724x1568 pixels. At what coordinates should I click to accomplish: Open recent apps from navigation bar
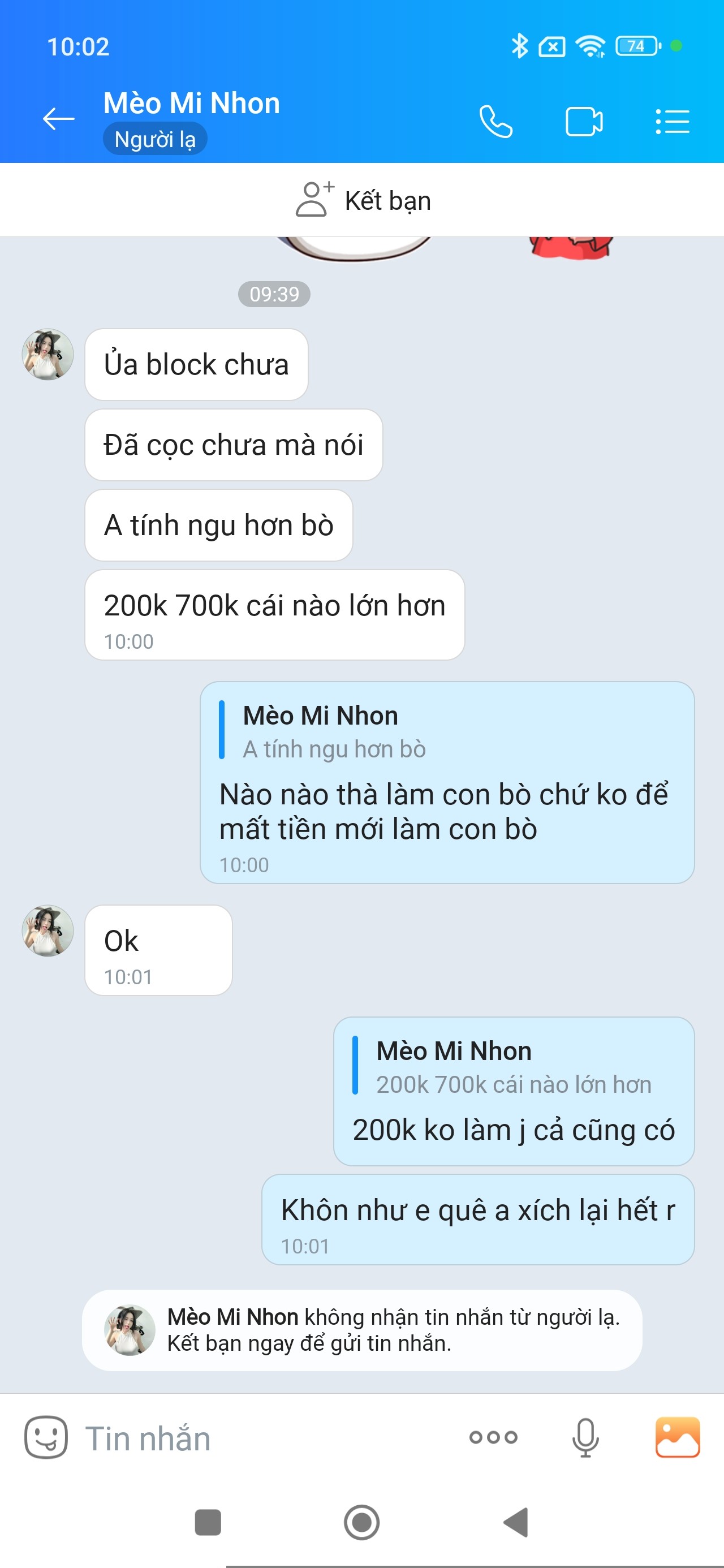click(208, 1522)
